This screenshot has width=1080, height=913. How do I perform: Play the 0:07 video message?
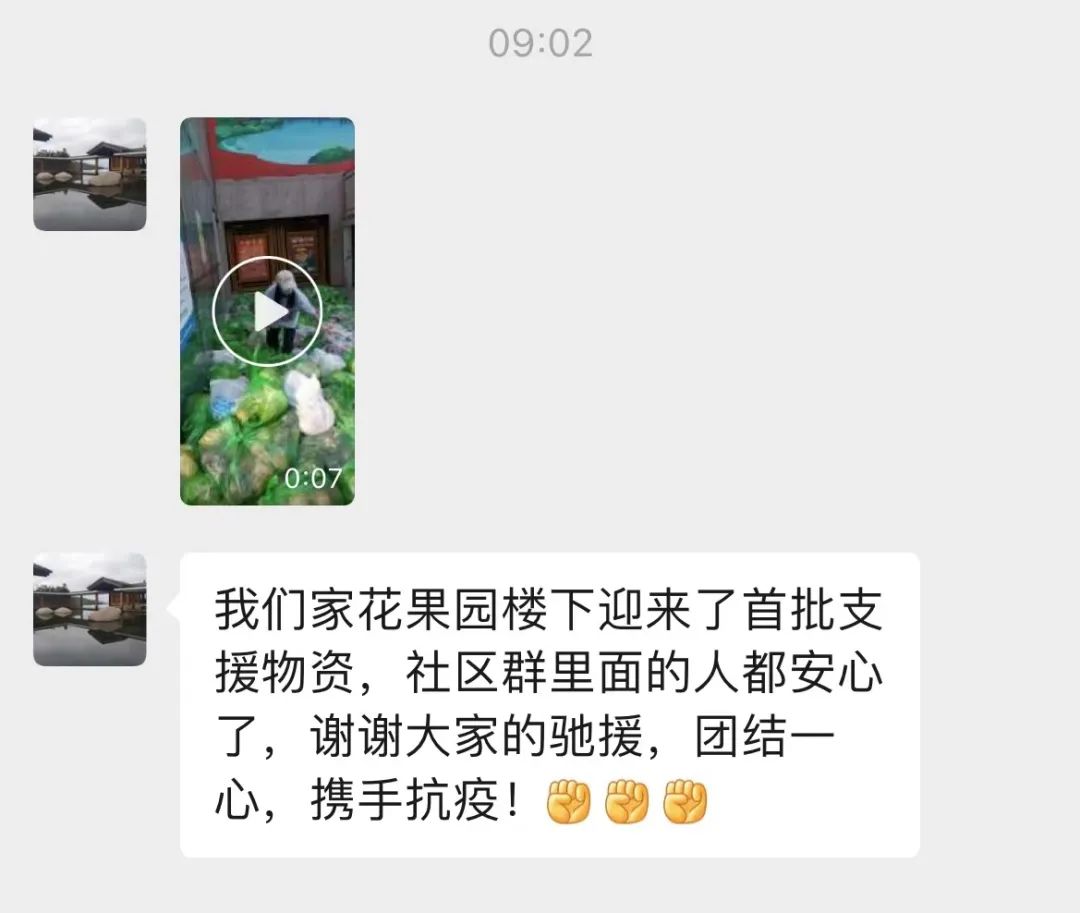pyautogui.click(x=267, y=311)
